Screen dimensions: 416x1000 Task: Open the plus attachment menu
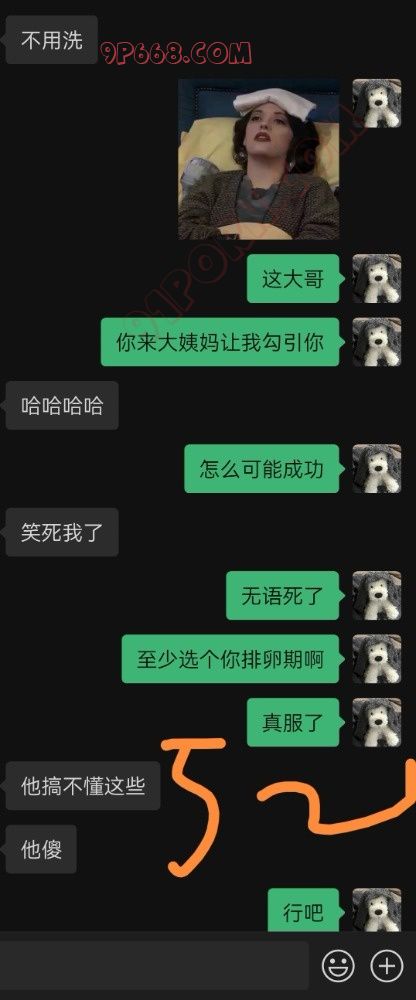(x=387, y=966)
